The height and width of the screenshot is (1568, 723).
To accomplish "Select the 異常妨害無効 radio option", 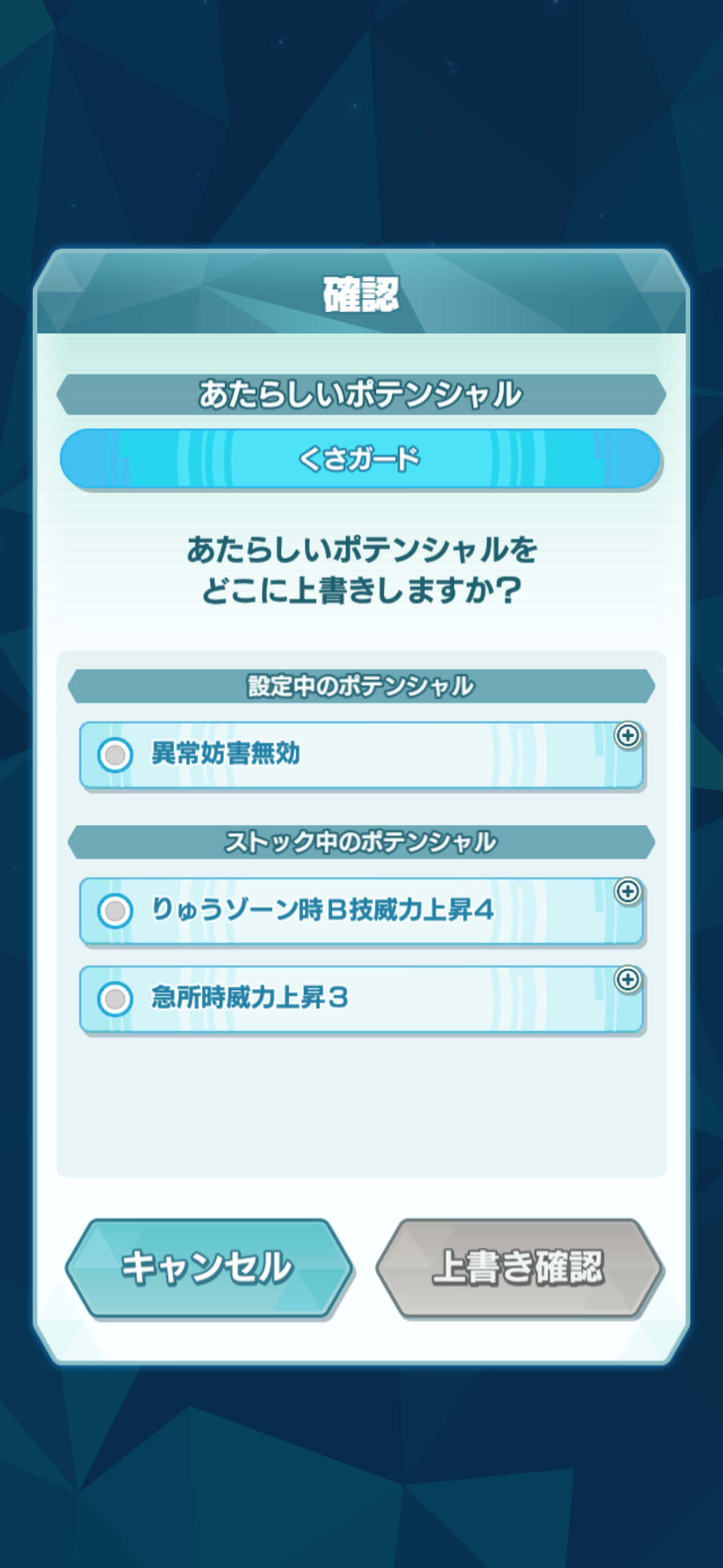I will coord(115,755).
